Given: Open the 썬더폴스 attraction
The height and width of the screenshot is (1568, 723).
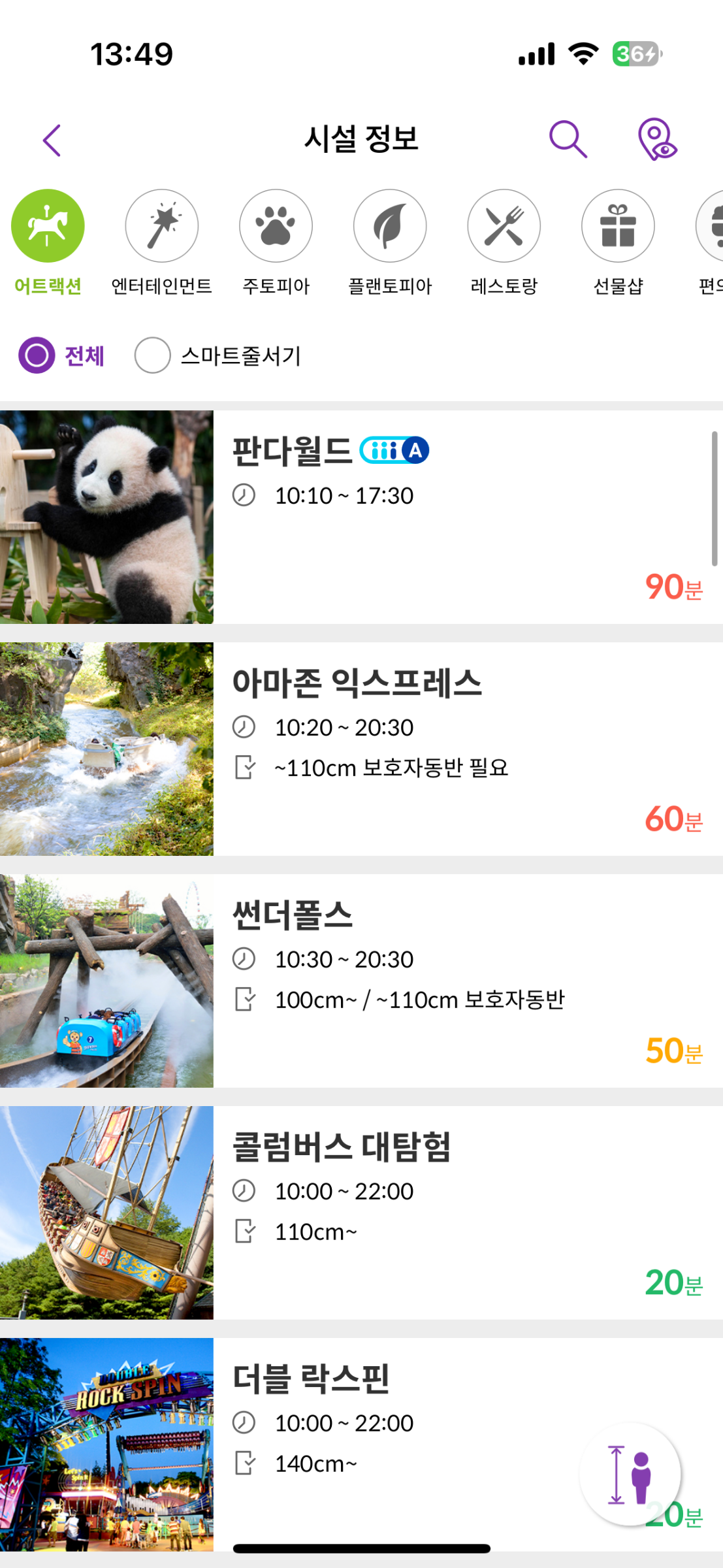Looking at the screenshot, I should point(361,981).
